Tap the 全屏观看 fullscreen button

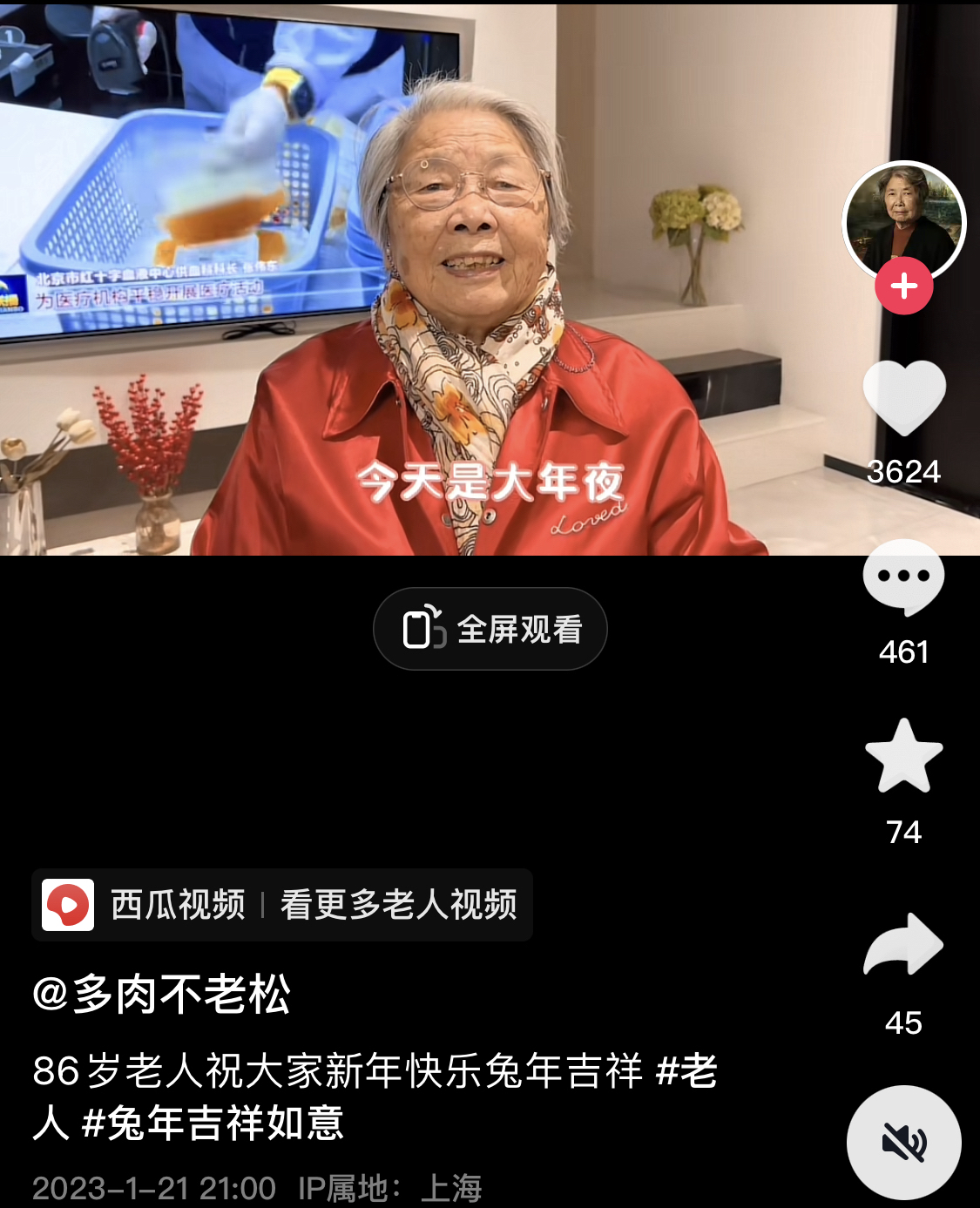tap(490, 628)
